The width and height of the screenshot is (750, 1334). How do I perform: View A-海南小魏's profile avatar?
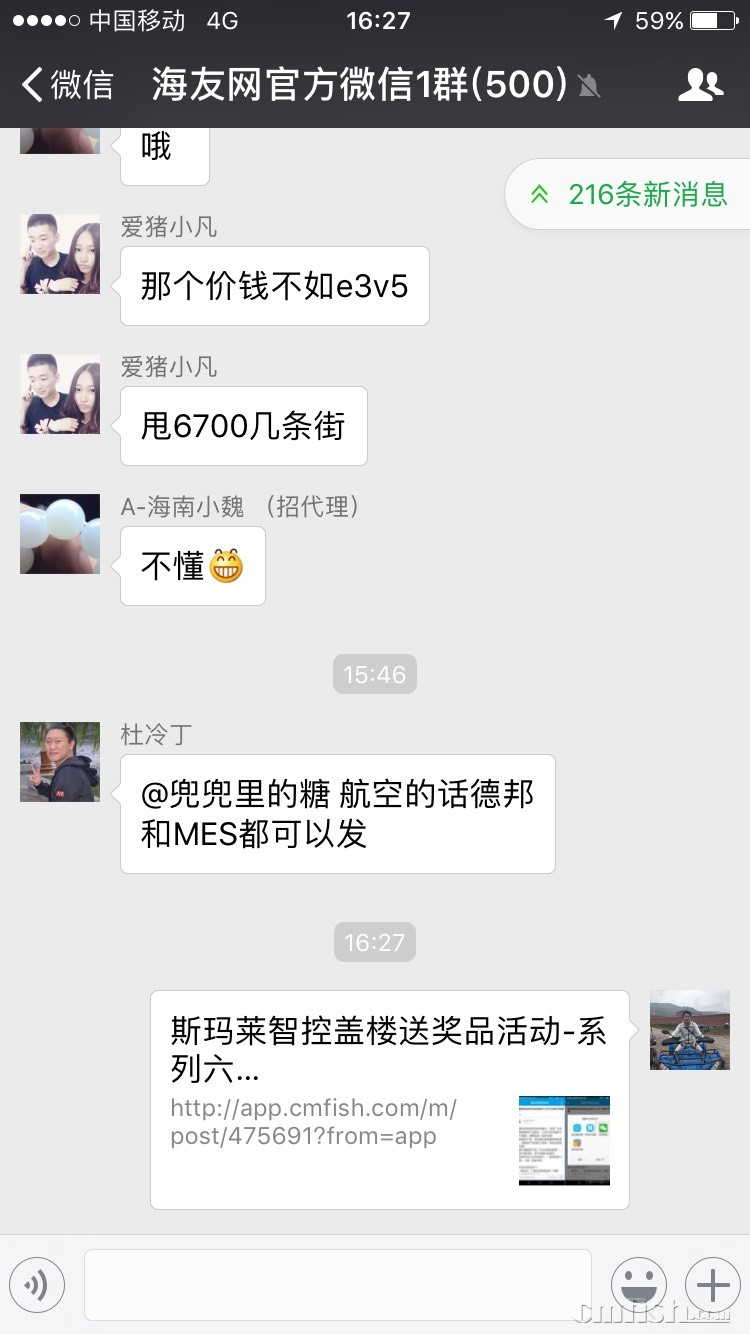click(x=60, y=533)
